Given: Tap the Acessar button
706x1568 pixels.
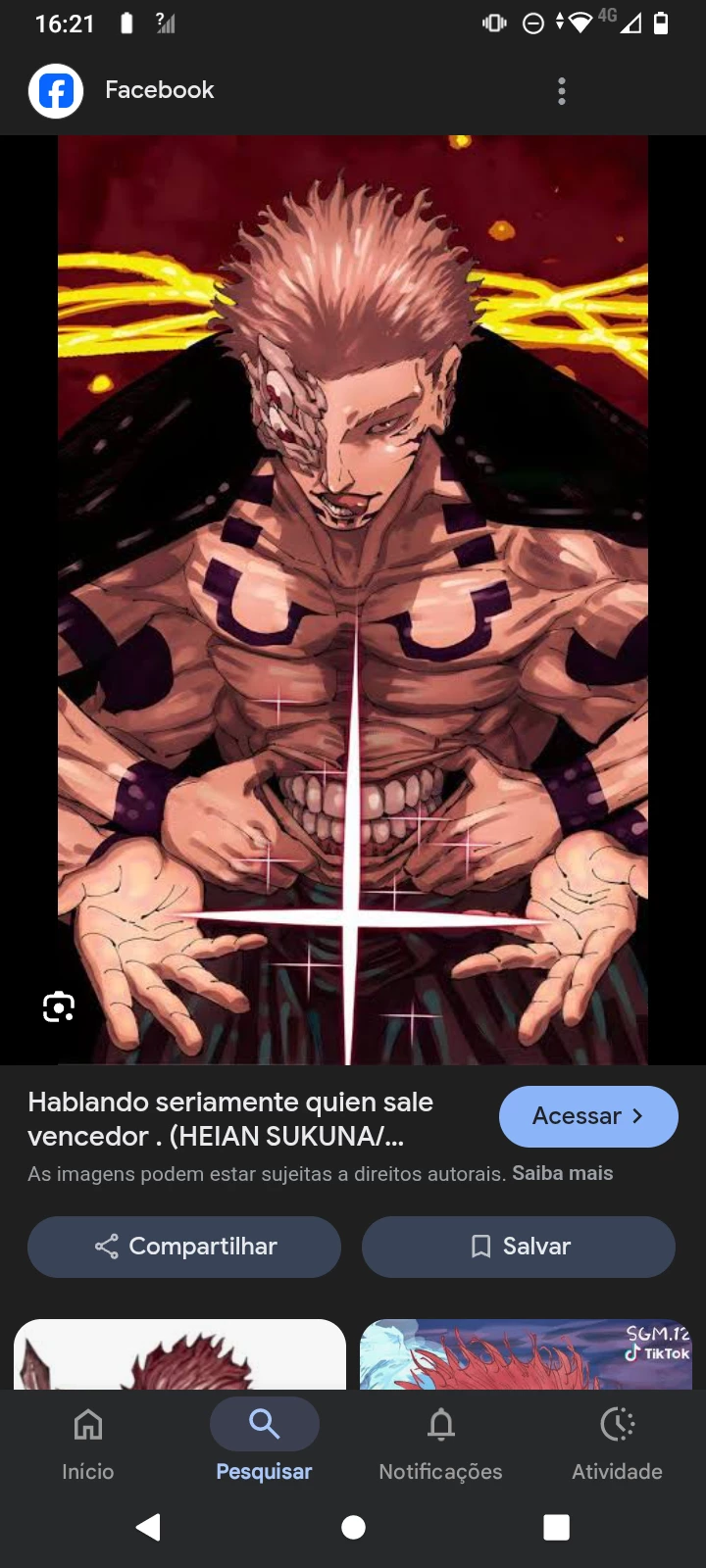Looking at the screenshot, I should [588, 1116].
